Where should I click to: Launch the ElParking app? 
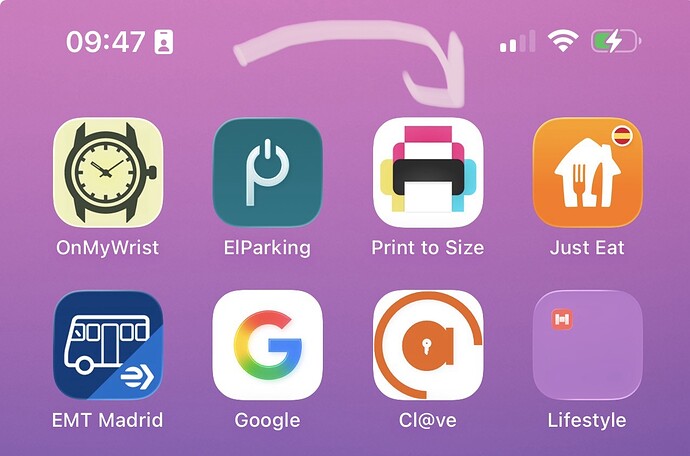268,173
